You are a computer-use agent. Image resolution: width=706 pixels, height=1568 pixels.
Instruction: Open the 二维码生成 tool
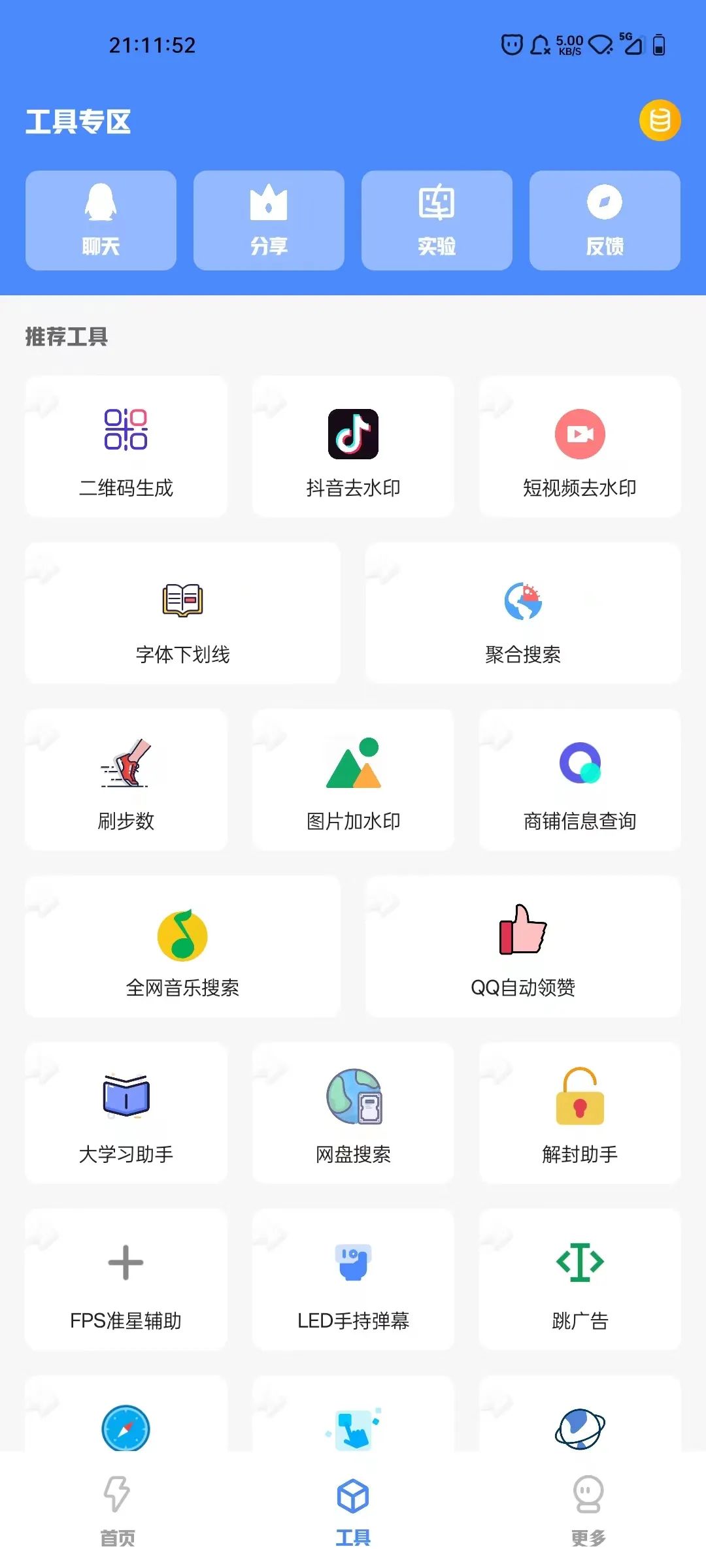[x=126, y=447]
